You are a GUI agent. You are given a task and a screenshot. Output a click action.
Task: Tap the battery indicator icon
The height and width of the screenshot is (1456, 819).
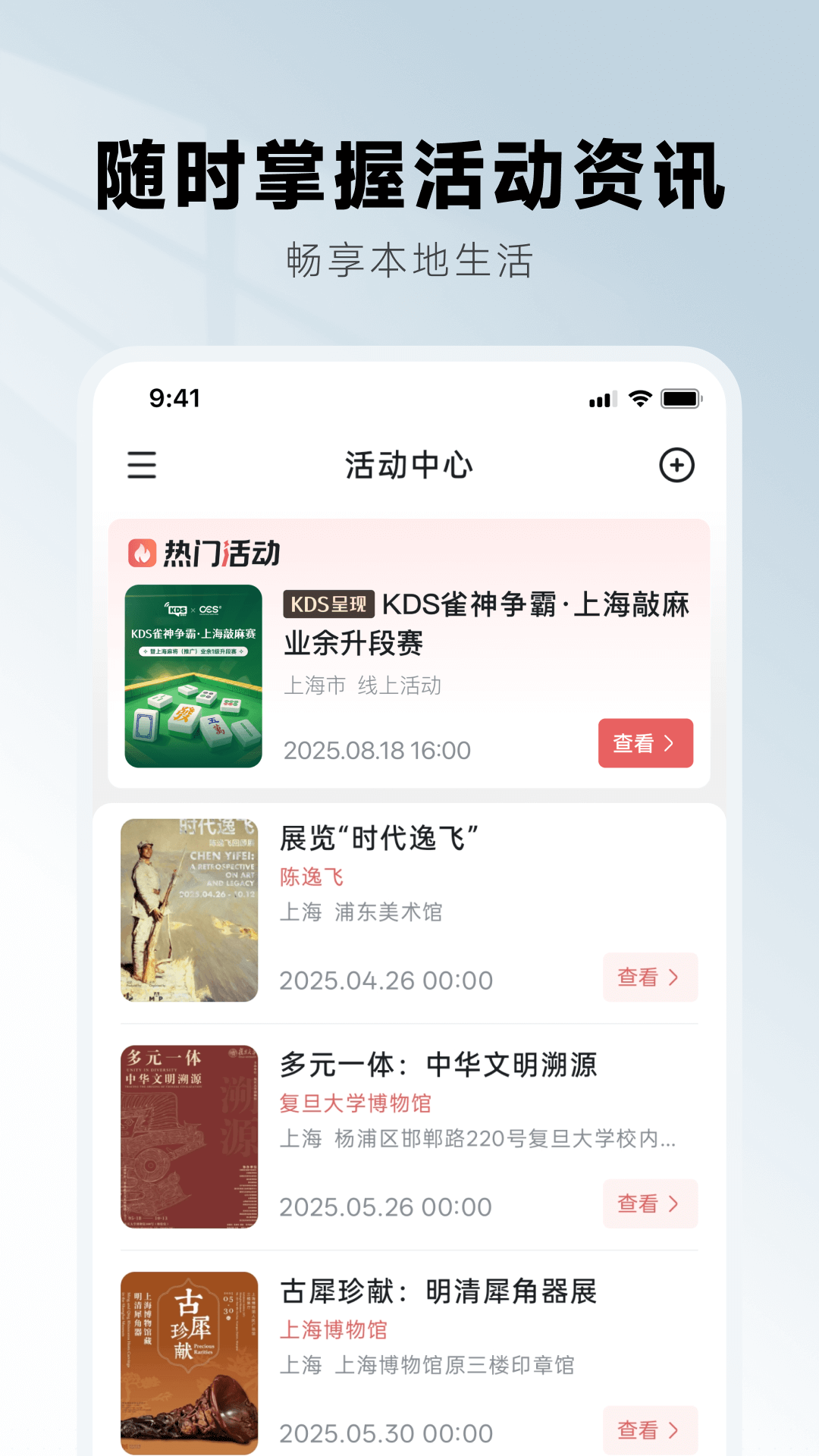point(682,398)
